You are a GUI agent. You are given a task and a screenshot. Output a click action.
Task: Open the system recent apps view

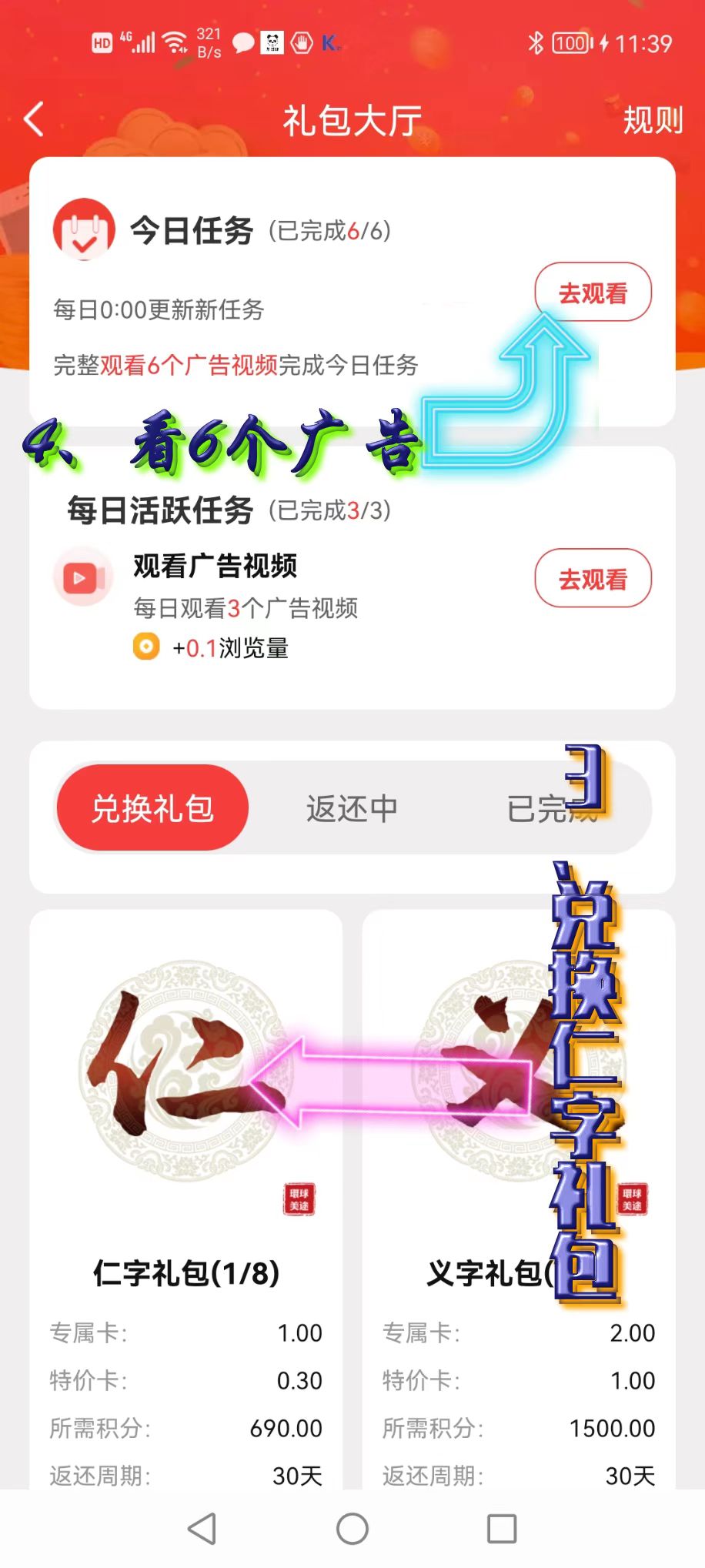point(502,1529)
